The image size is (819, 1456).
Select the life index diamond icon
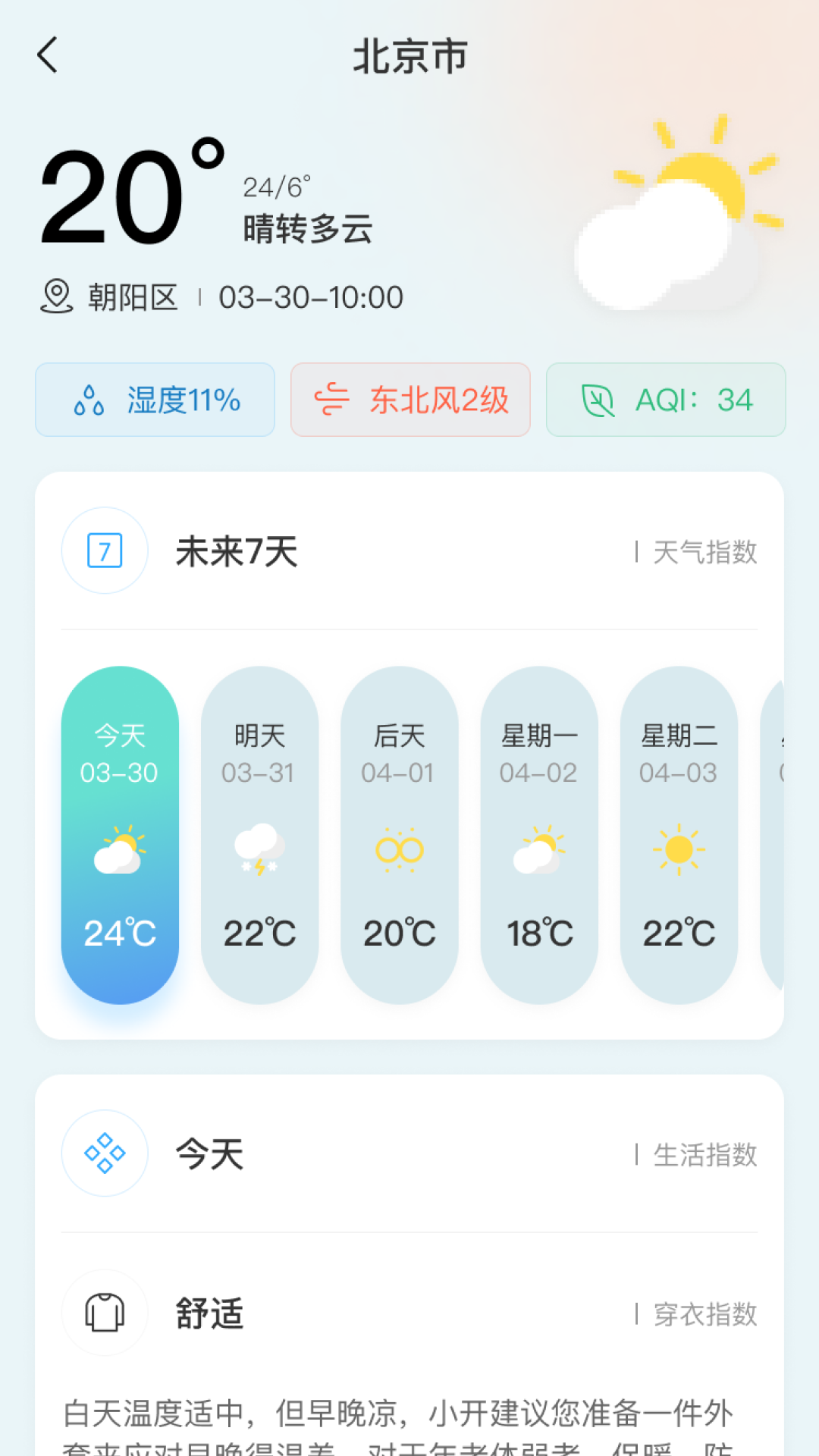[104, 1153]
